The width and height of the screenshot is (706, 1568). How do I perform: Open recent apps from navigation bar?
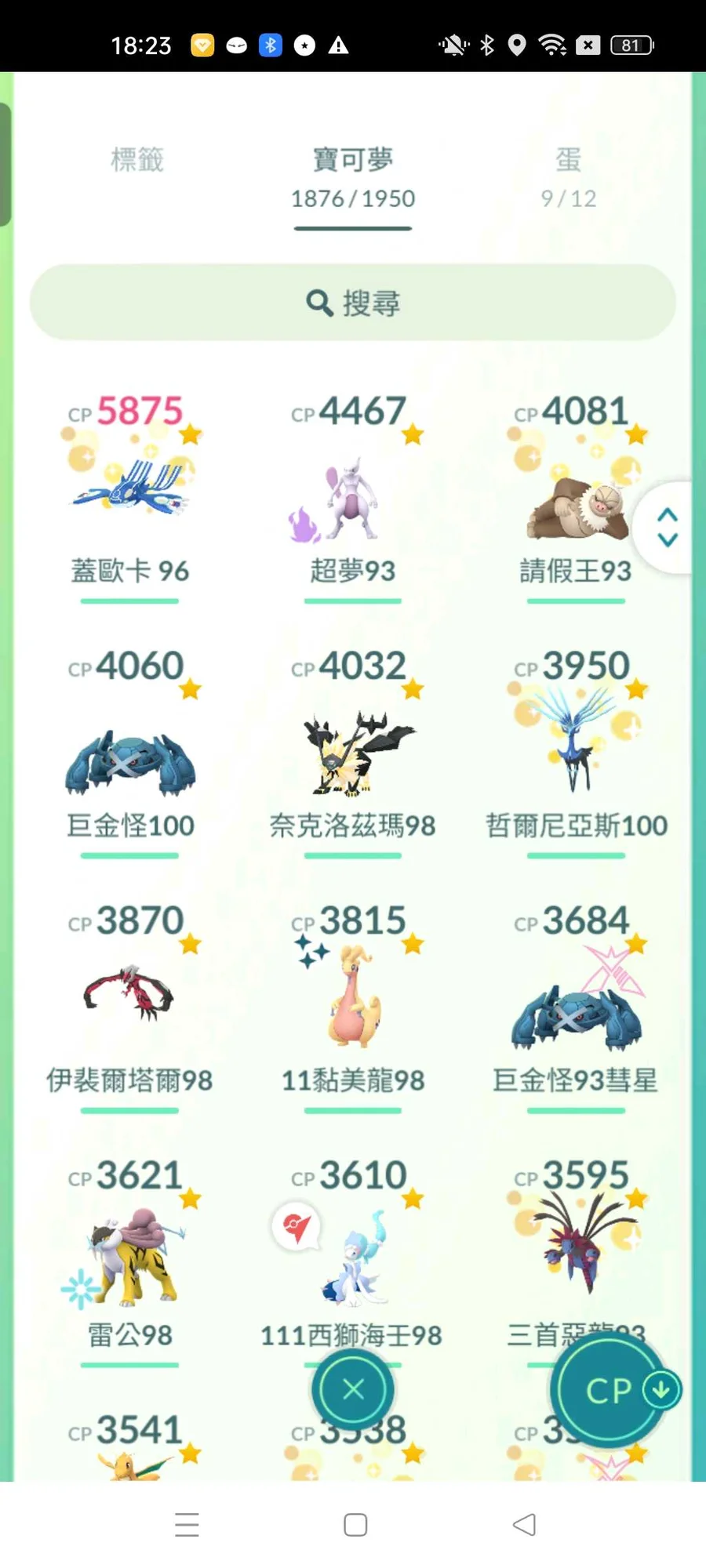tap(187, 1525)
